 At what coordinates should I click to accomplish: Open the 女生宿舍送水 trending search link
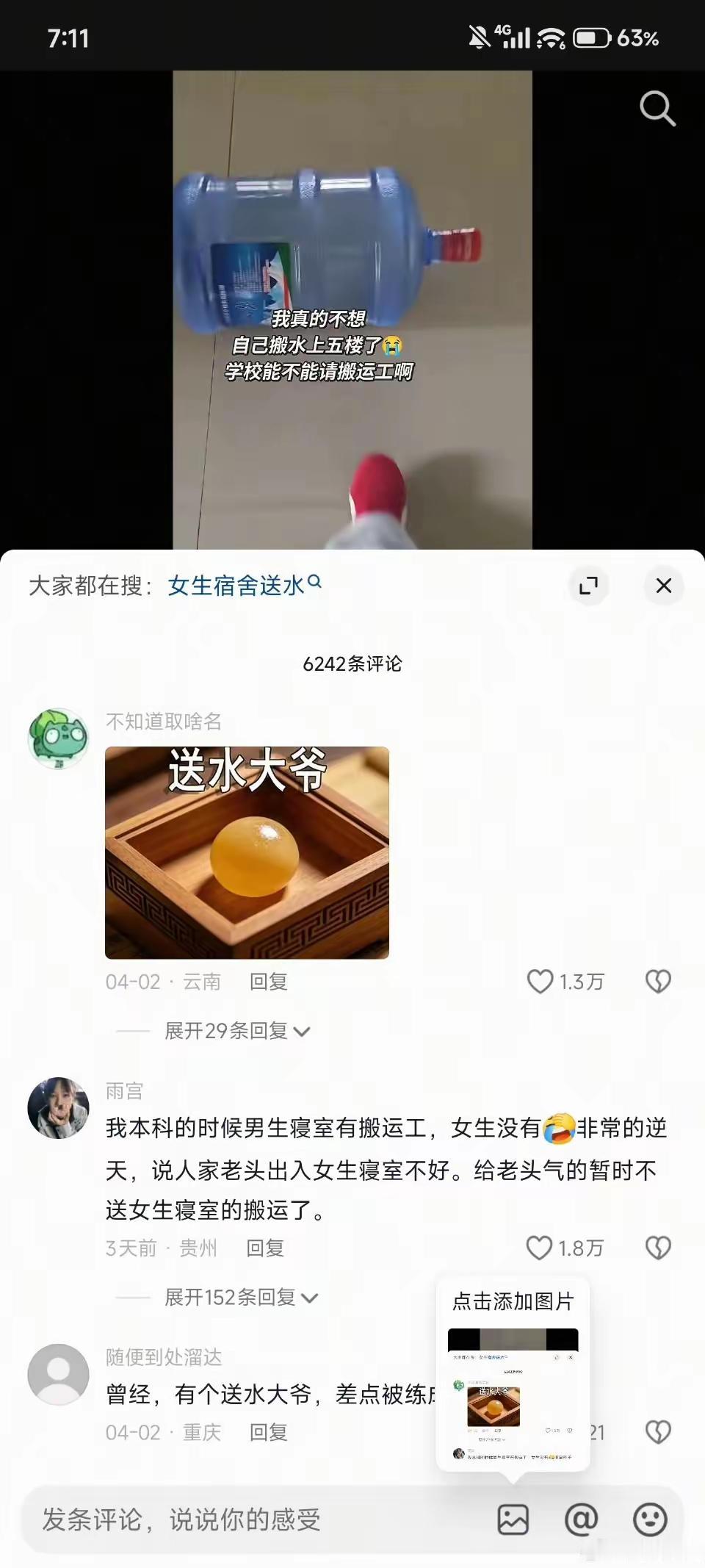[235, 584]
